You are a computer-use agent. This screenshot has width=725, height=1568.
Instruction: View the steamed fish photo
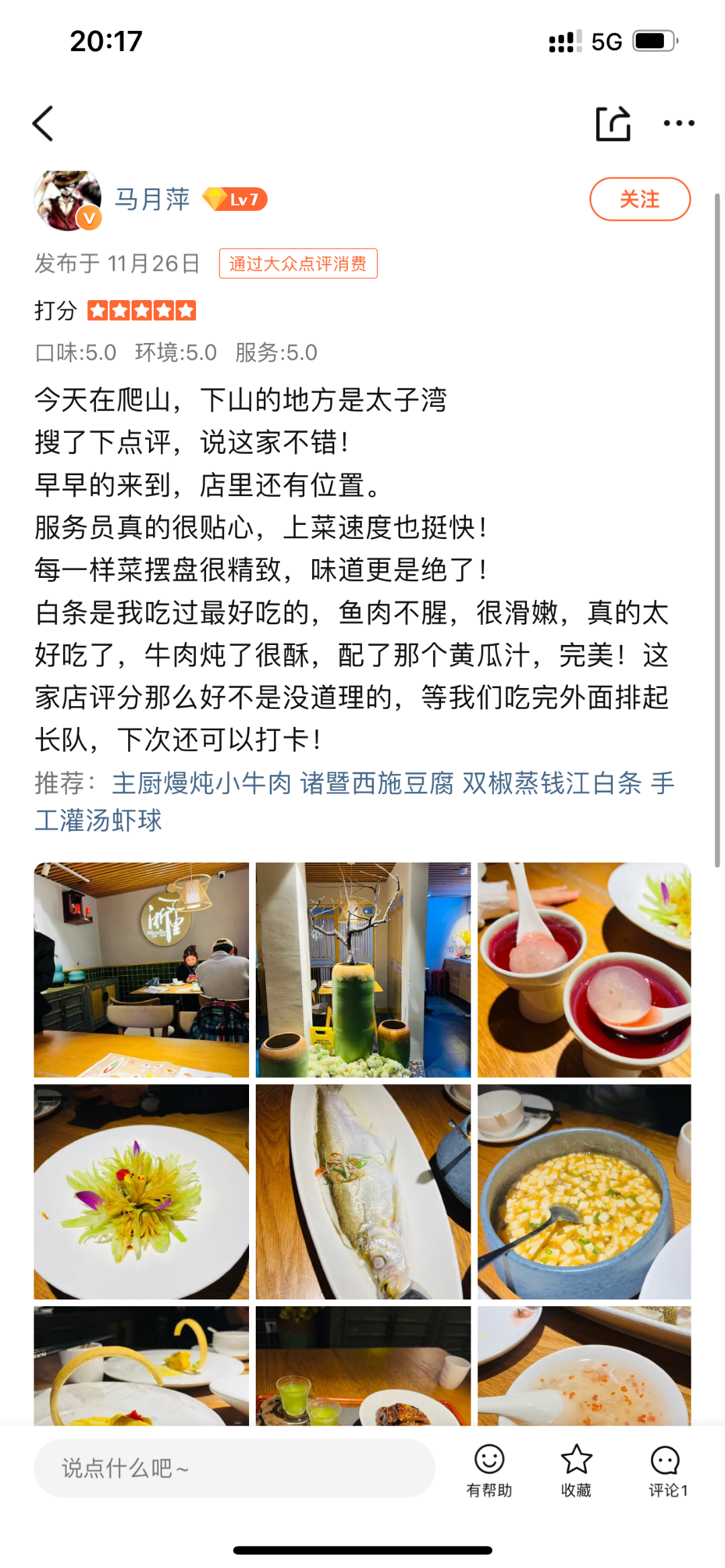pyautogui.click(x=363, y=1191)
